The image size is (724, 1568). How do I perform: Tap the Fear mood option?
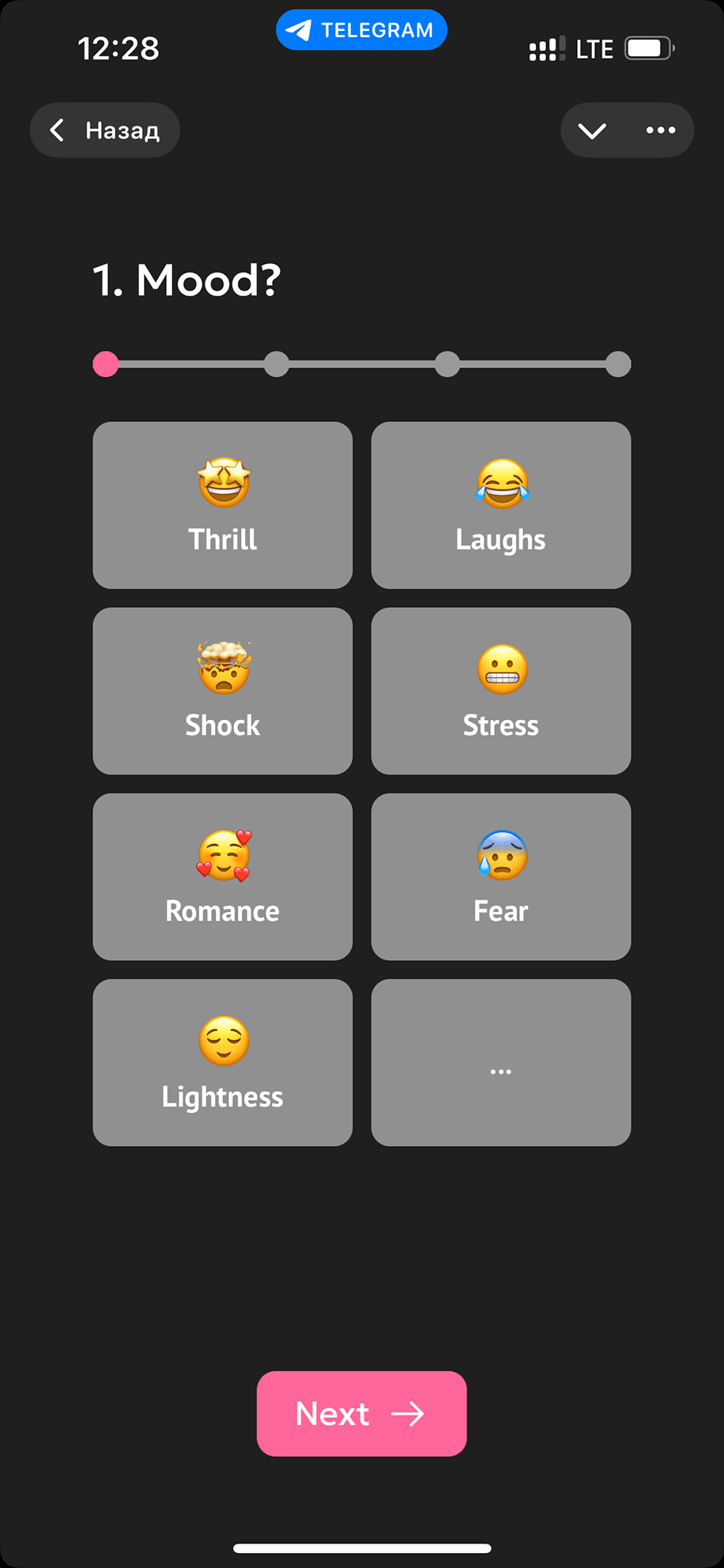[501, 876]
